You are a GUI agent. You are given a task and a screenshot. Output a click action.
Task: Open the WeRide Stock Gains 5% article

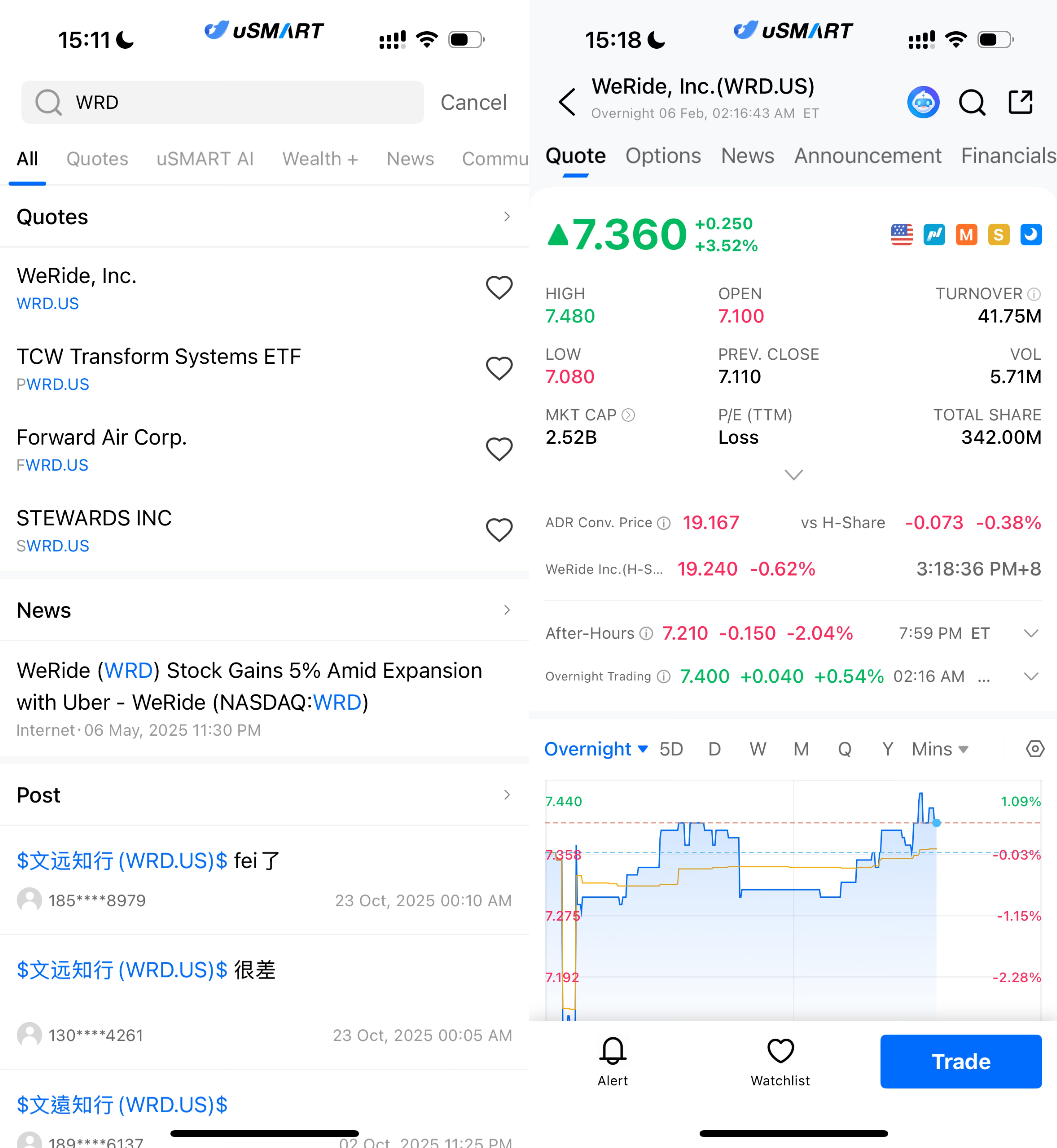(249, 686)
